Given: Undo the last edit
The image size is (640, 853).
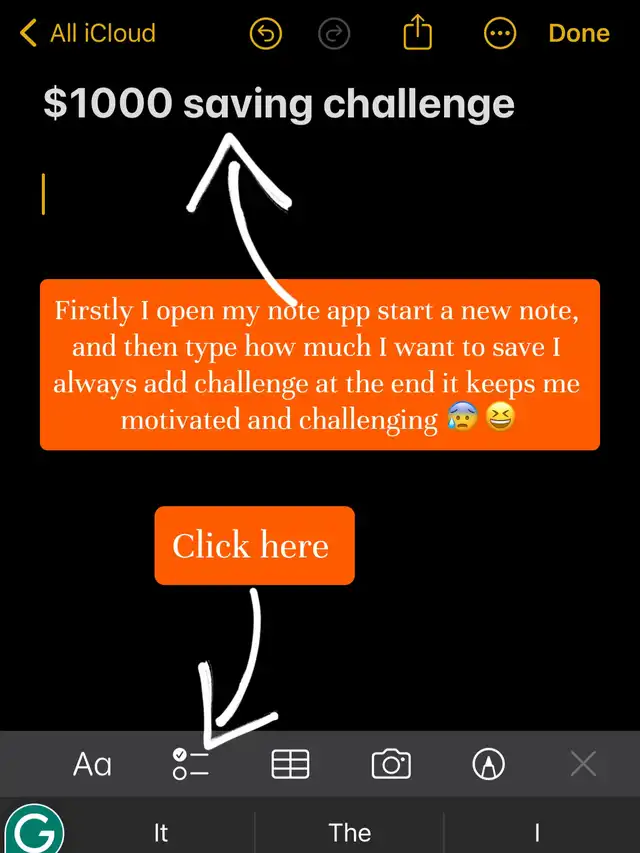Looking at the screenshot, I should (265, 35).
